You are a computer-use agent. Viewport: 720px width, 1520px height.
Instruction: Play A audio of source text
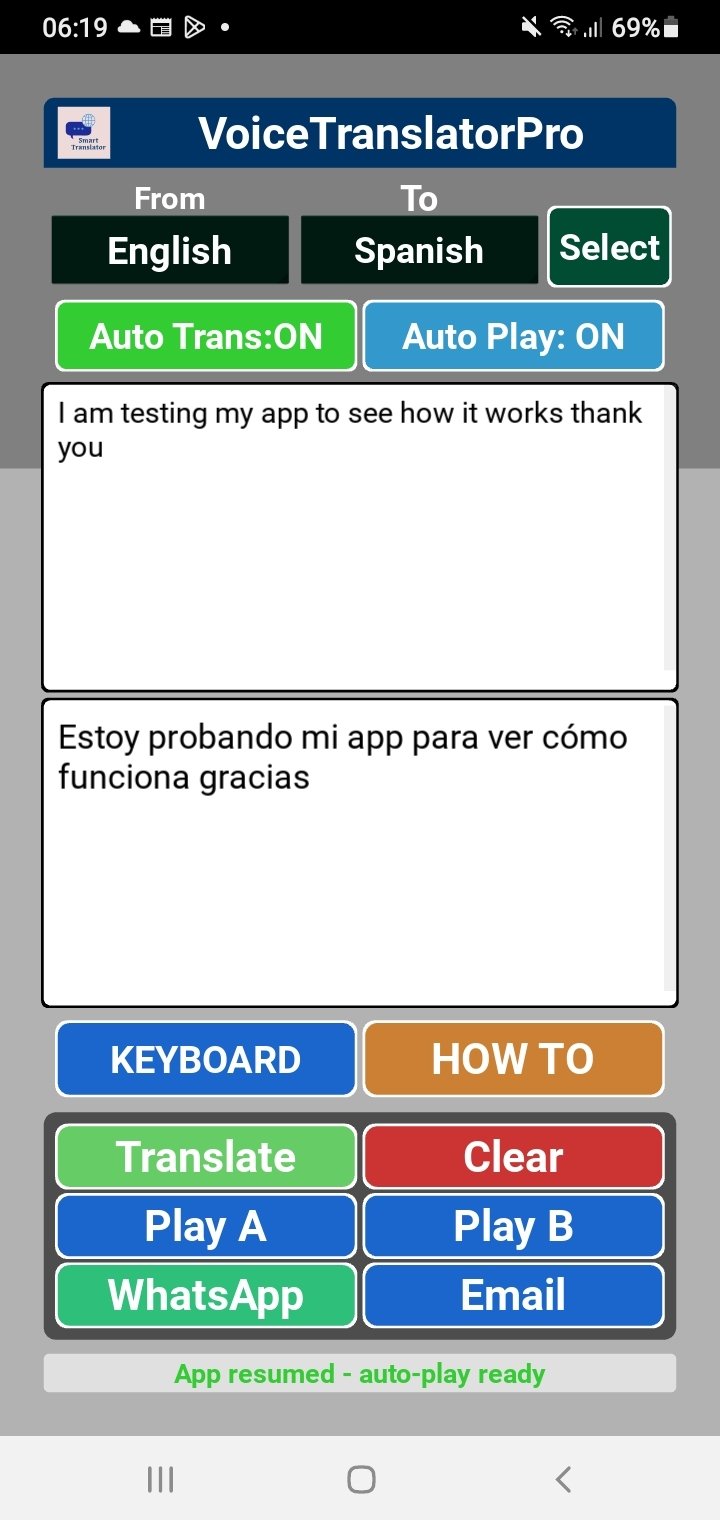[206, 1226]
